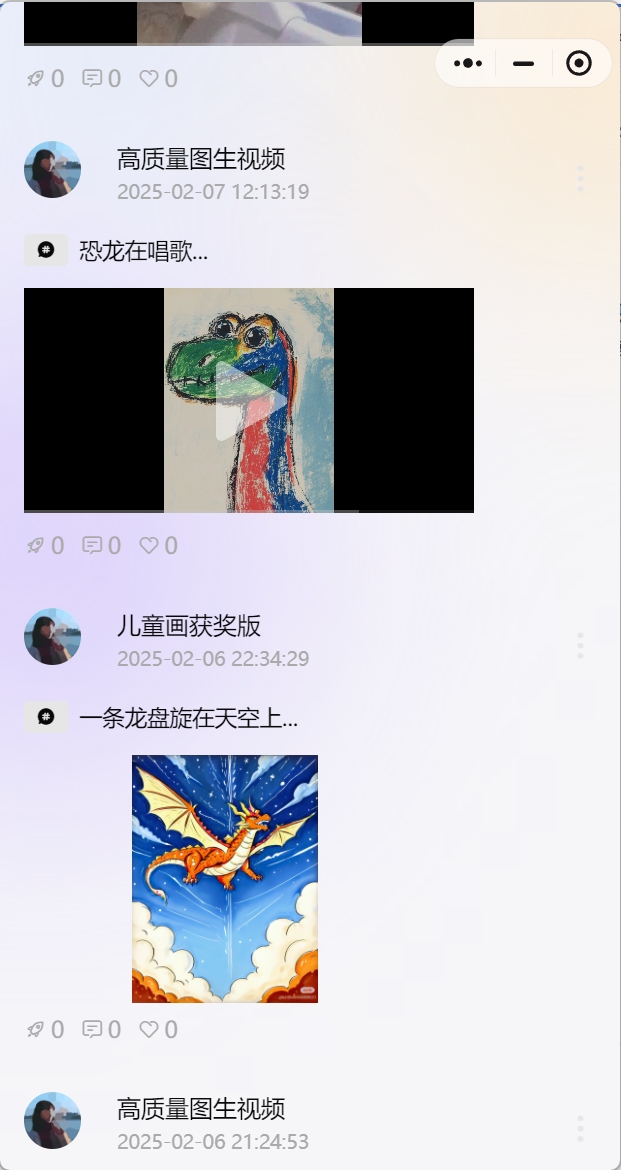Expand the prompt text 恐龙在唱歌...

coord(143,251)
